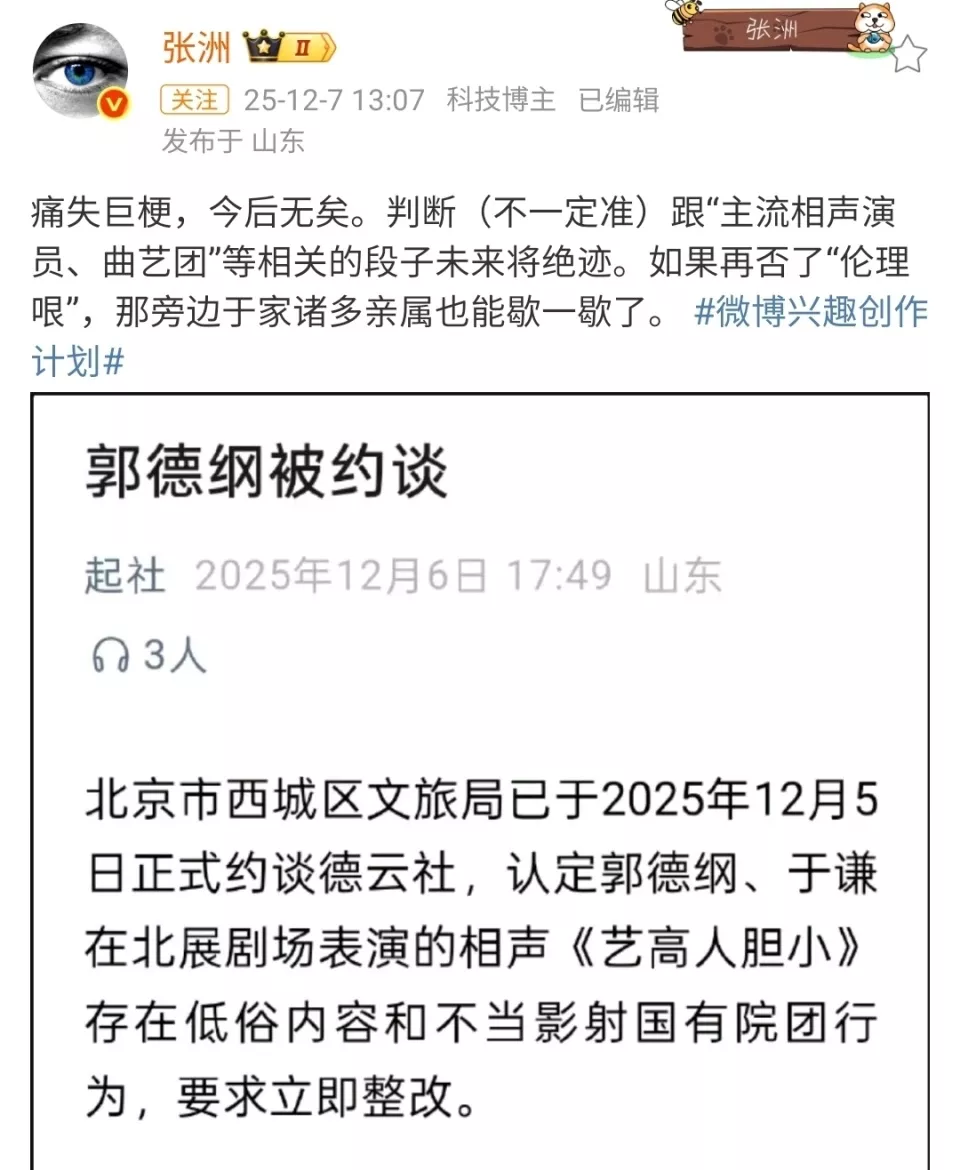Tap the 关注 follow button
This screenshot has width=960, height=1170.
pos(193,100)
